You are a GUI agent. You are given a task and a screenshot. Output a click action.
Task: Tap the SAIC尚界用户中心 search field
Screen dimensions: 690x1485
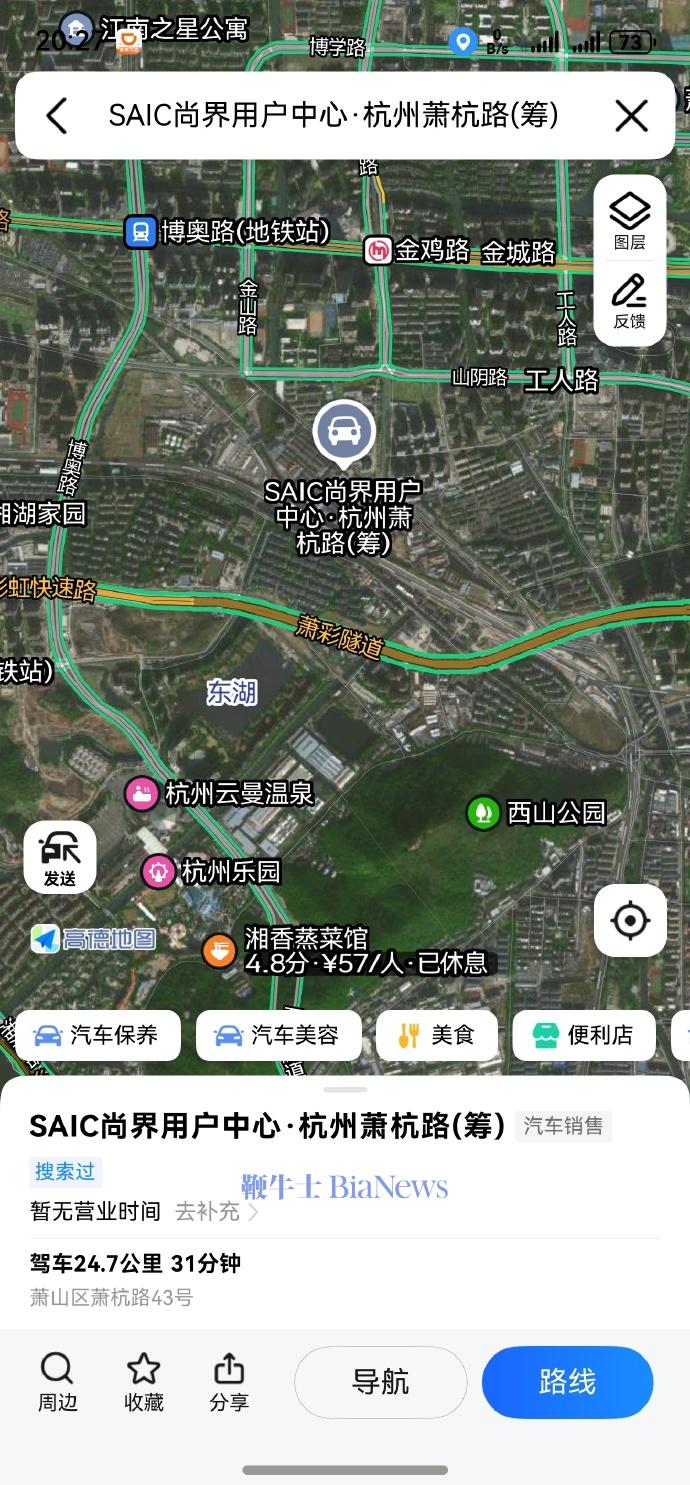point(333,116)
